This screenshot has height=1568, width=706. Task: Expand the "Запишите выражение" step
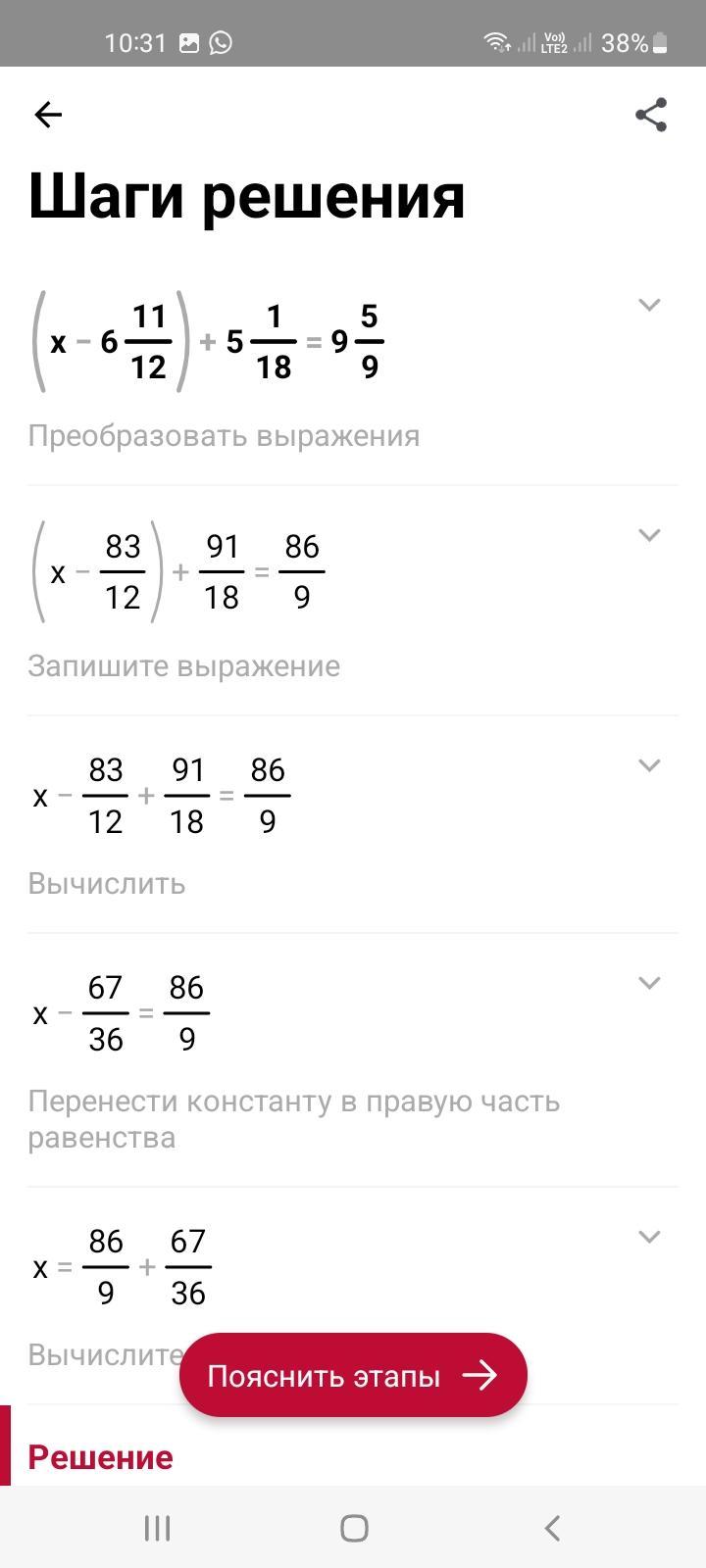649,535
